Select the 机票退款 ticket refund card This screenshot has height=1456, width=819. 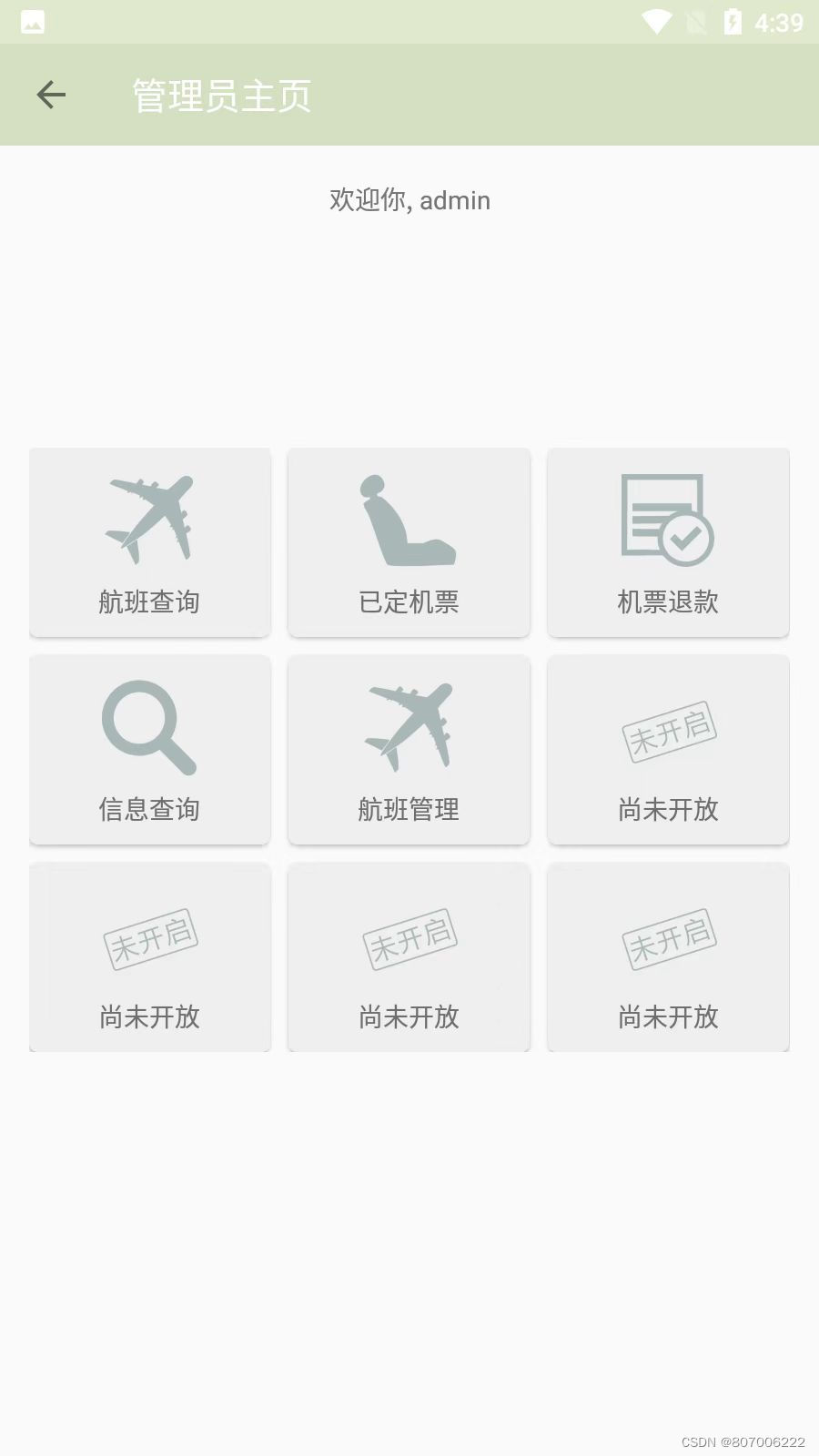tap(668, 542)
